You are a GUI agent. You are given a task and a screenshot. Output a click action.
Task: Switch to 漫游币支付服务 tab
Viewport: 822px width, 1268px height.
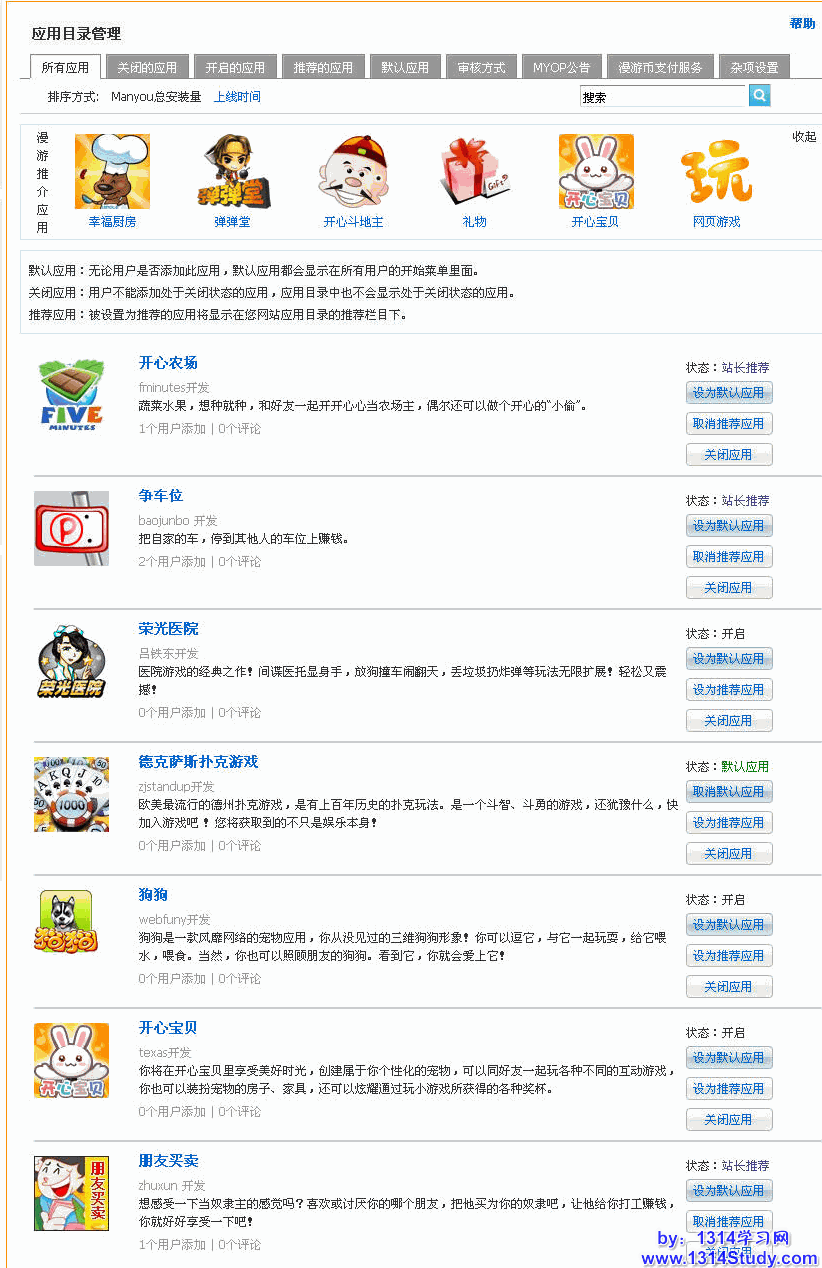pyautogui.click(x=660, y=68)
